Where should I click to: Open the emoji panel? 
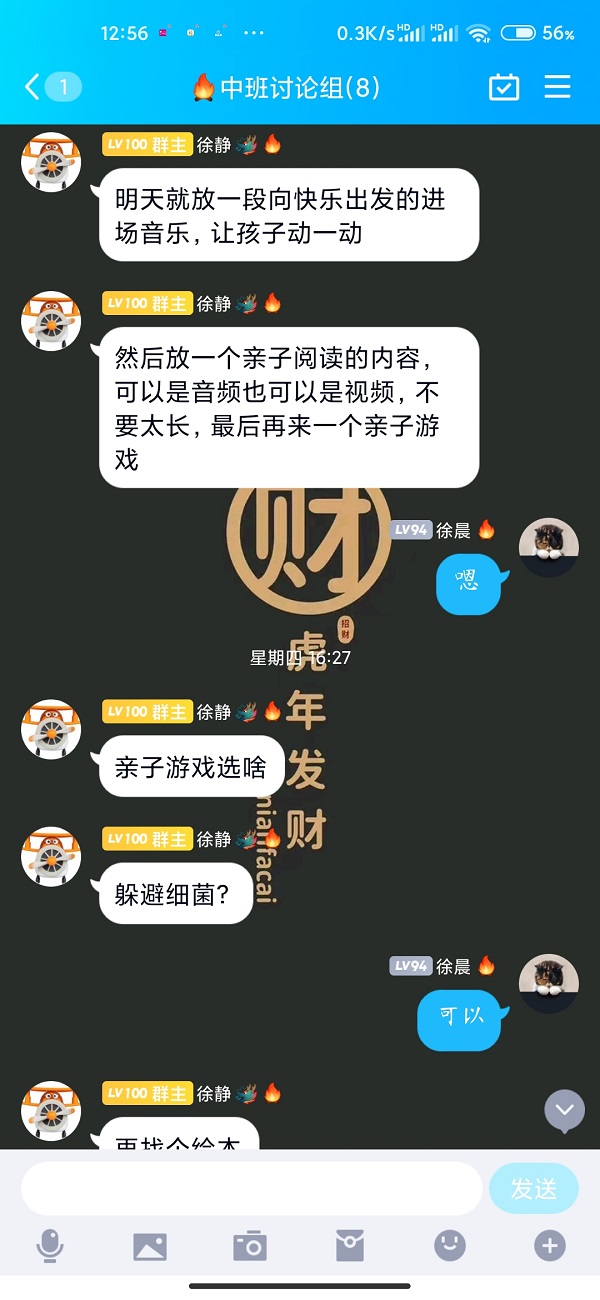point(450,1246)
